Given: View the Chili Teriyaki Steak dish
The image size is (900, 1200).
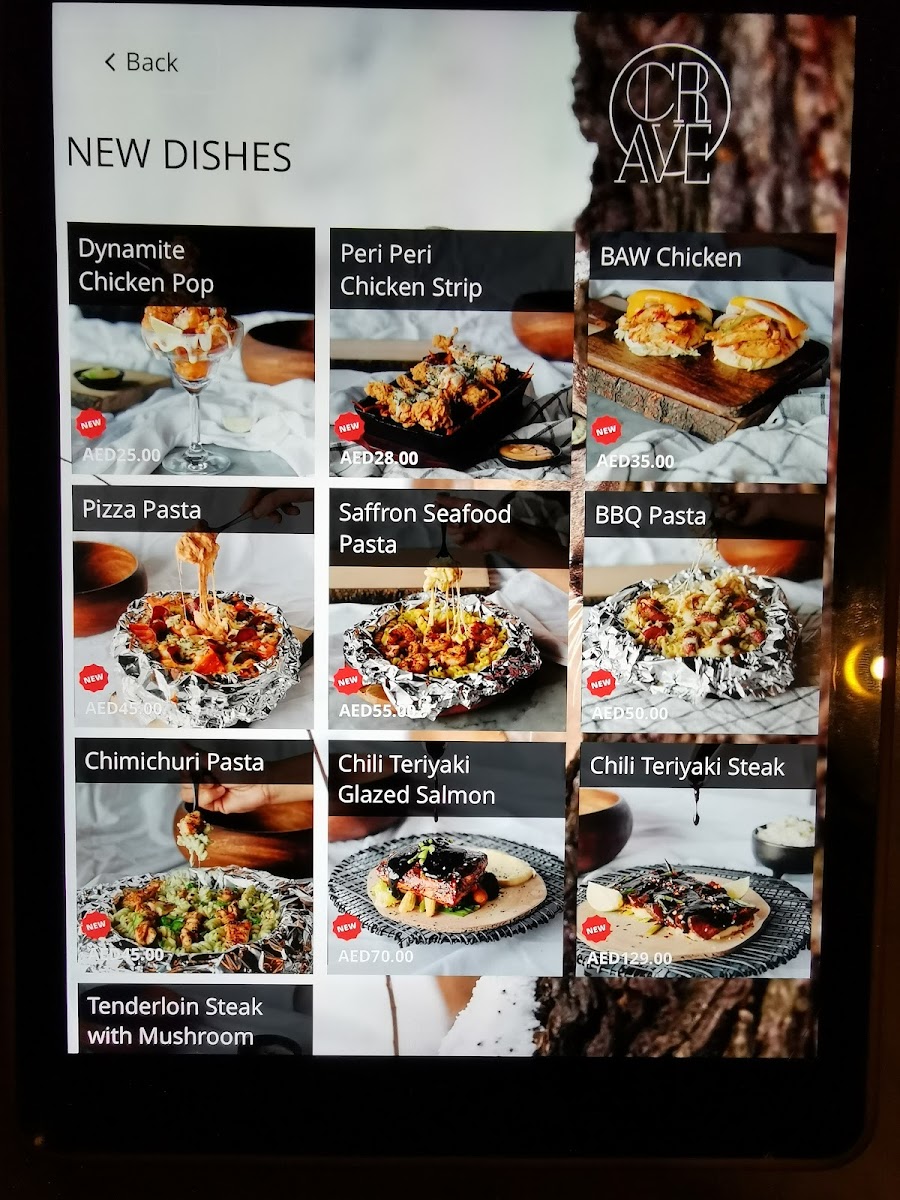Looking at the screenshot, I should (x=697, y=860).
